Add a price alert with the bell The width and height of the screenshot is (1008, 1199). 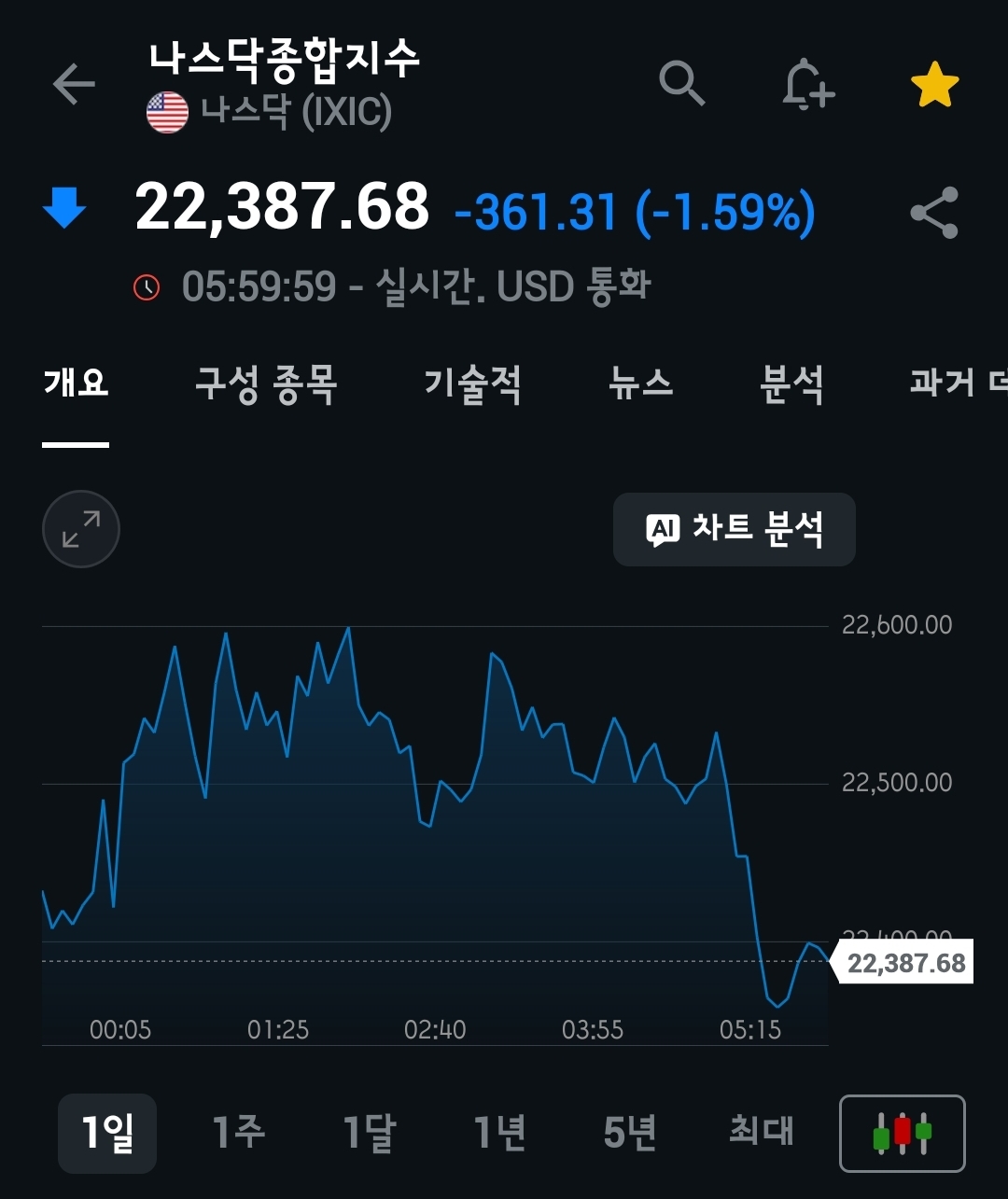click(x=807, y=86)
